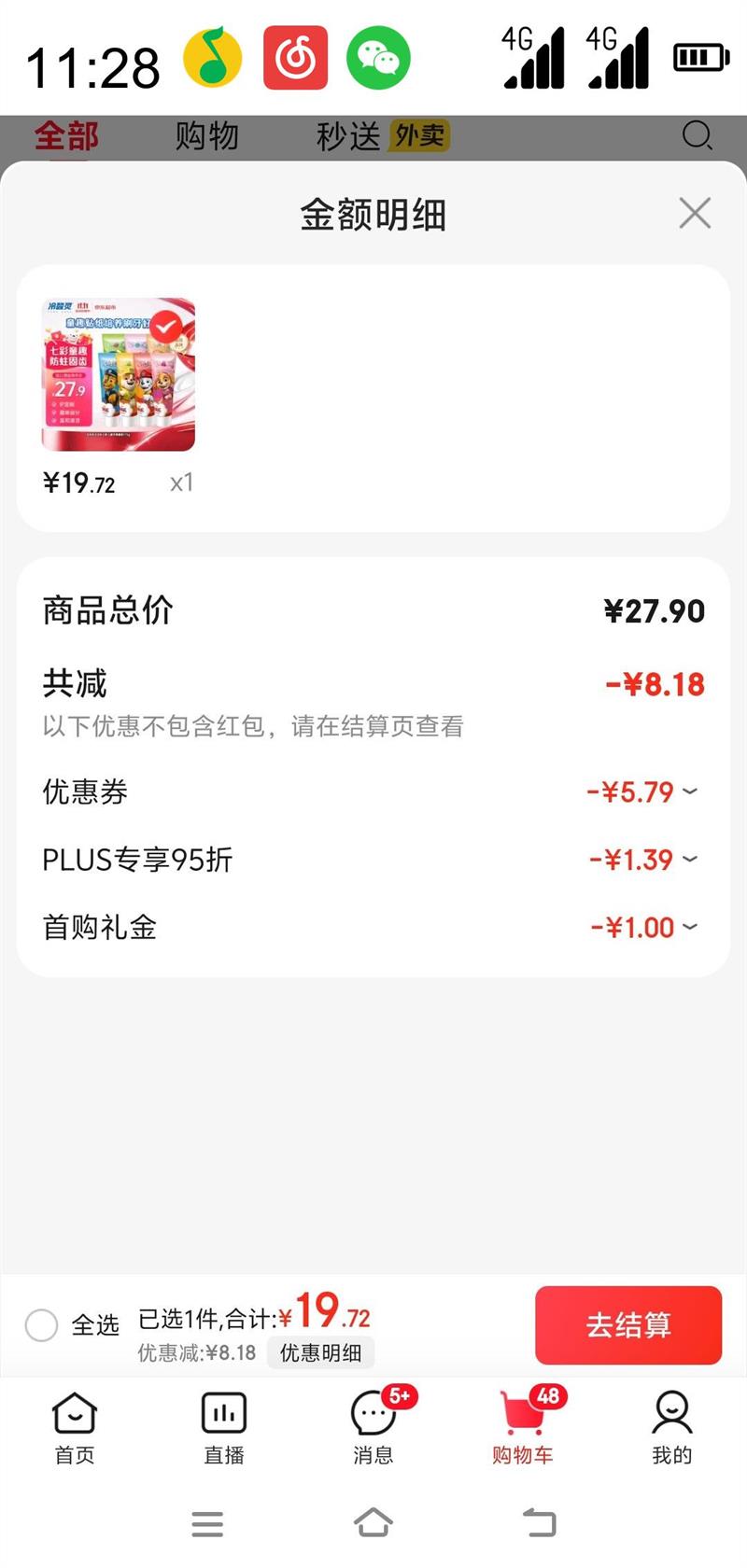The image size is (747, 1568).
Task: Proceed with 去结算 checkout button
Action: [627, 1324]
